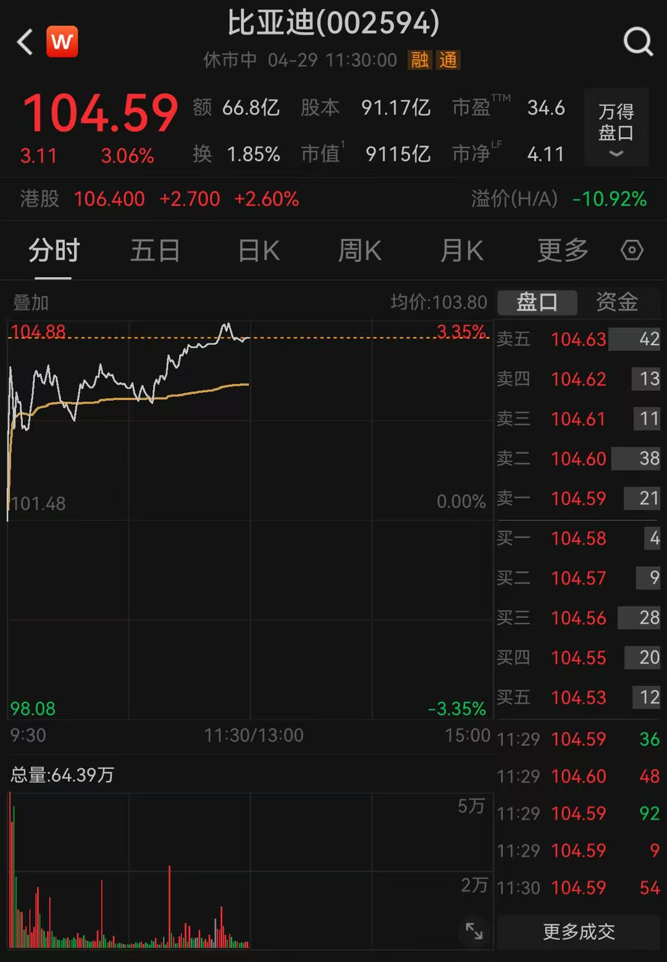
Task: Switch to the 五日 chart tab
Action: pos(155,251)
